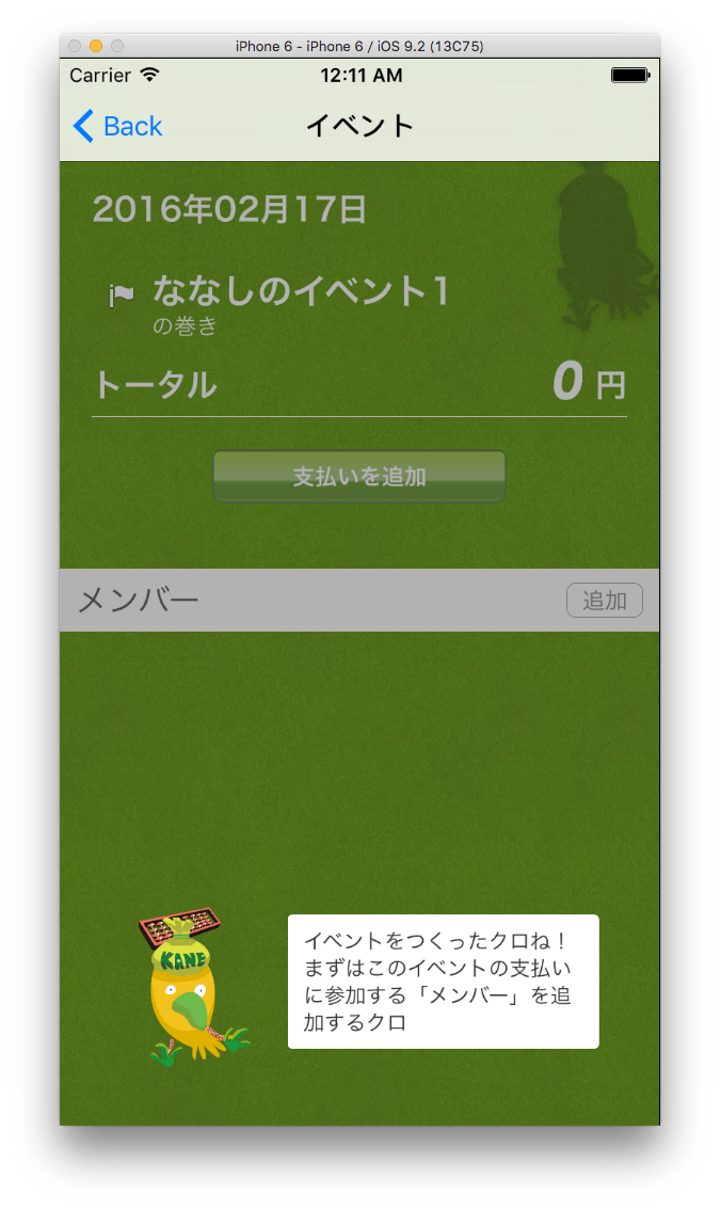
Task: Add a member with the 追加 button
Action: click(x=604, y=600)
